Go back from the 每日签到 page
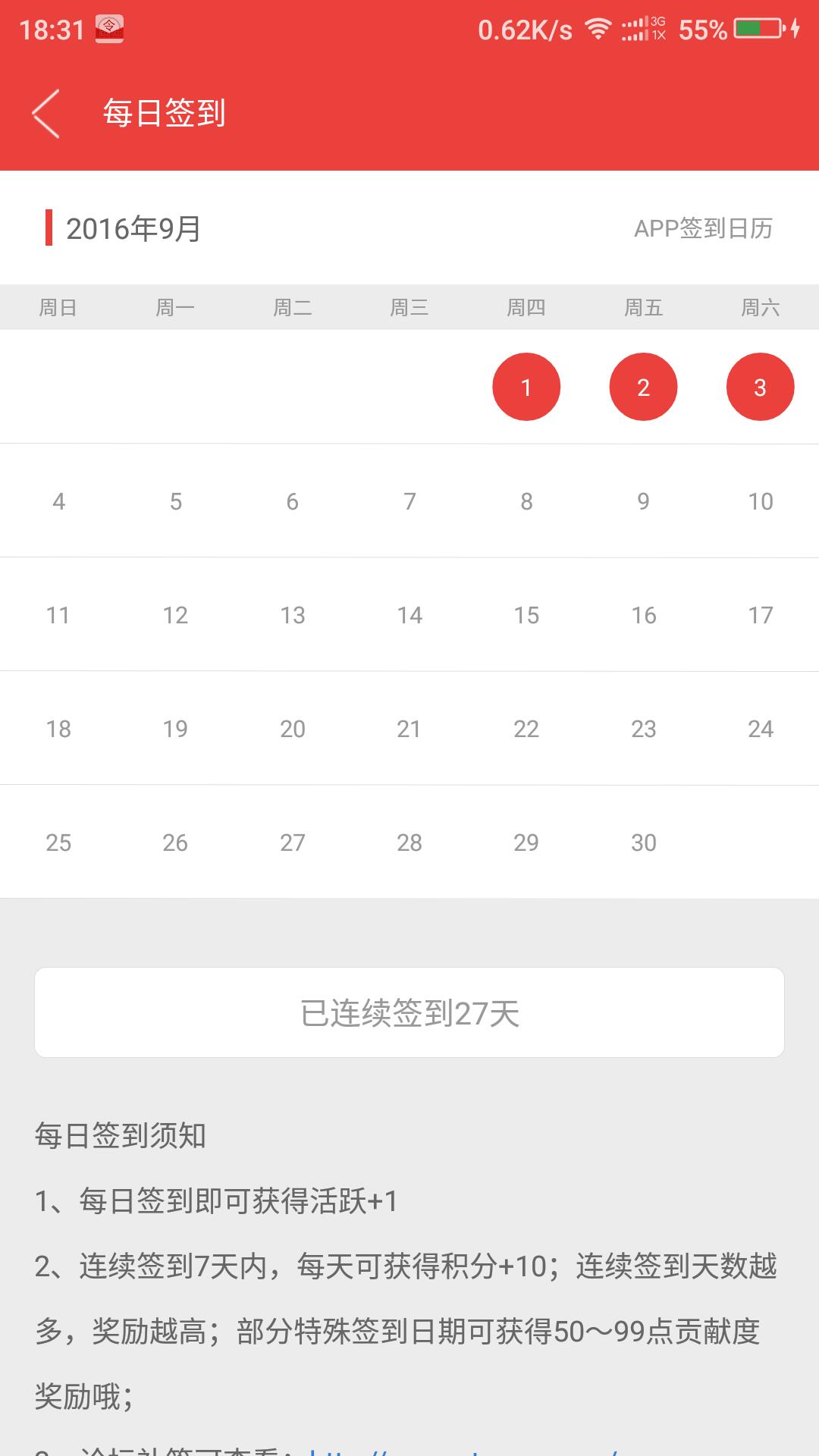 [x=45, y=114]
